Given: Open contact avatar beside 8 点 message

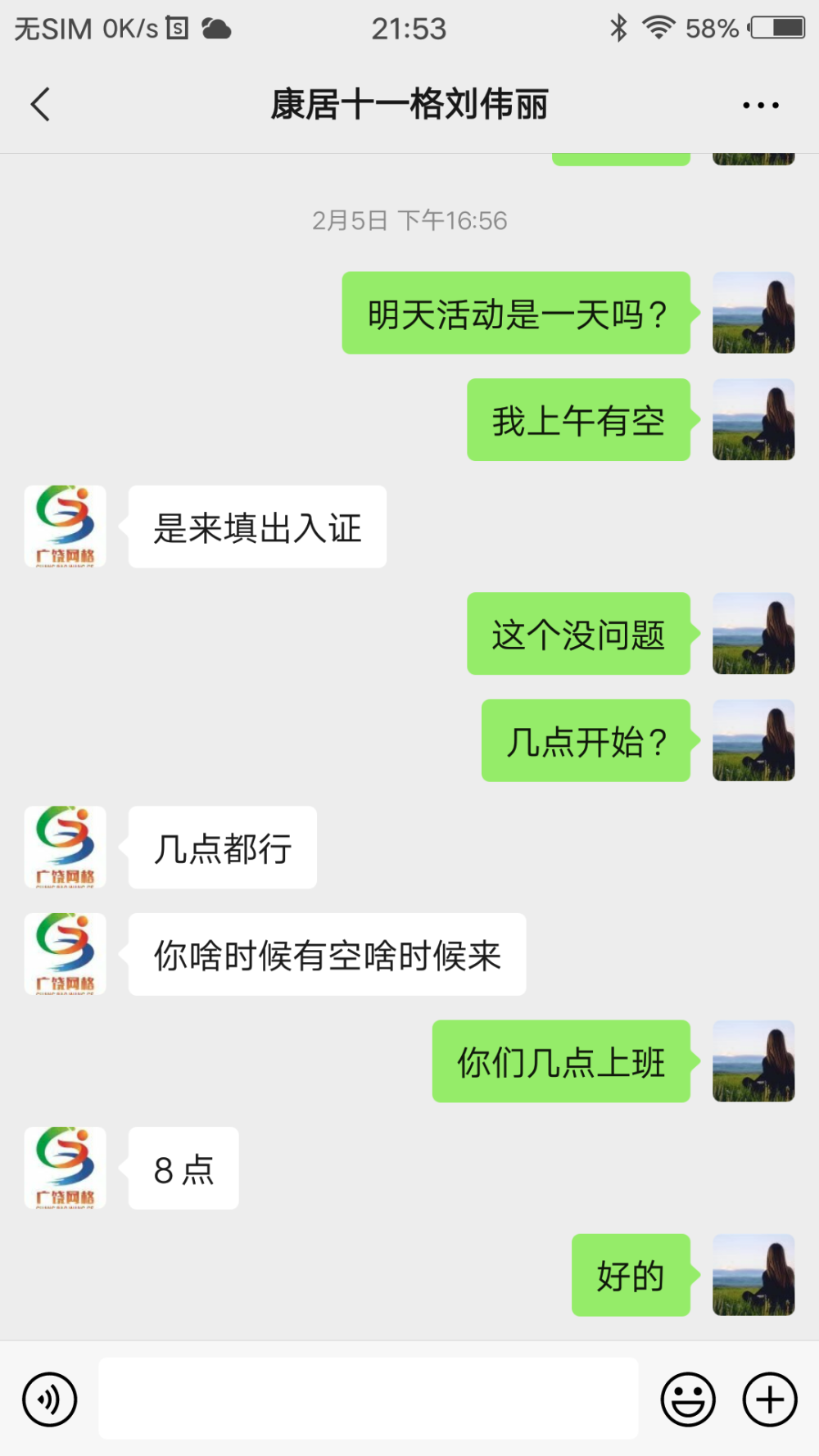Looking at the screenshot, I should pyautogui.click(x=66, y=1168).
